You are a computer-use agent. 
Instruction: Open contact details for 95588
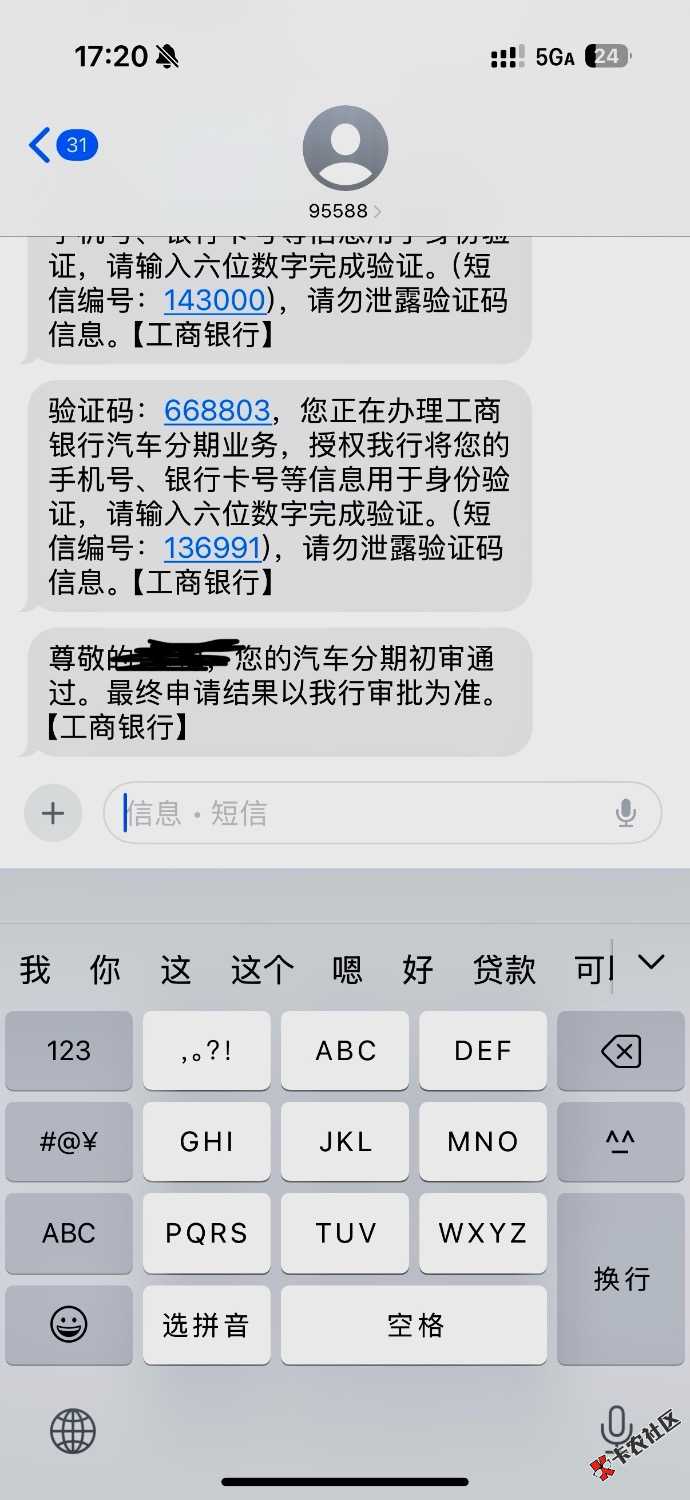(x=345, y=160)
